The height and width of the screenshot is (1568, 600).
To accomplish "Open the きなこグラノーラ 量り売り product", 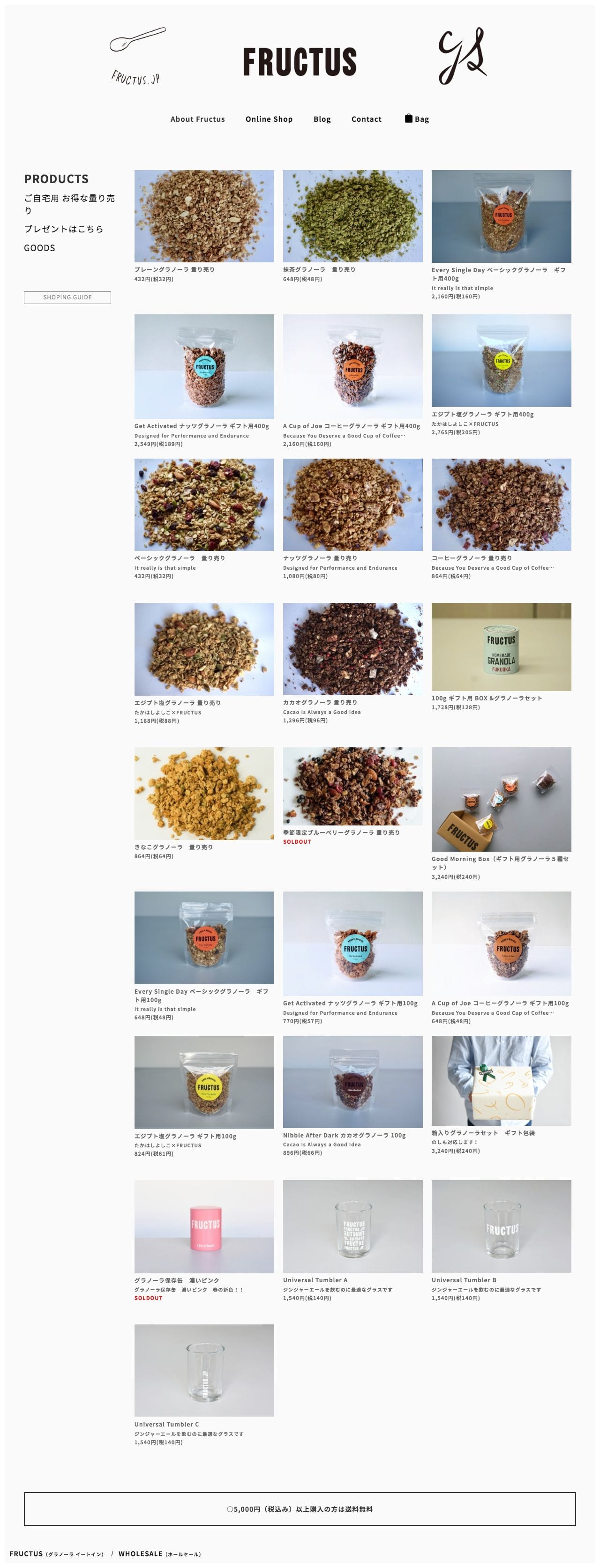I will [203, 793].
